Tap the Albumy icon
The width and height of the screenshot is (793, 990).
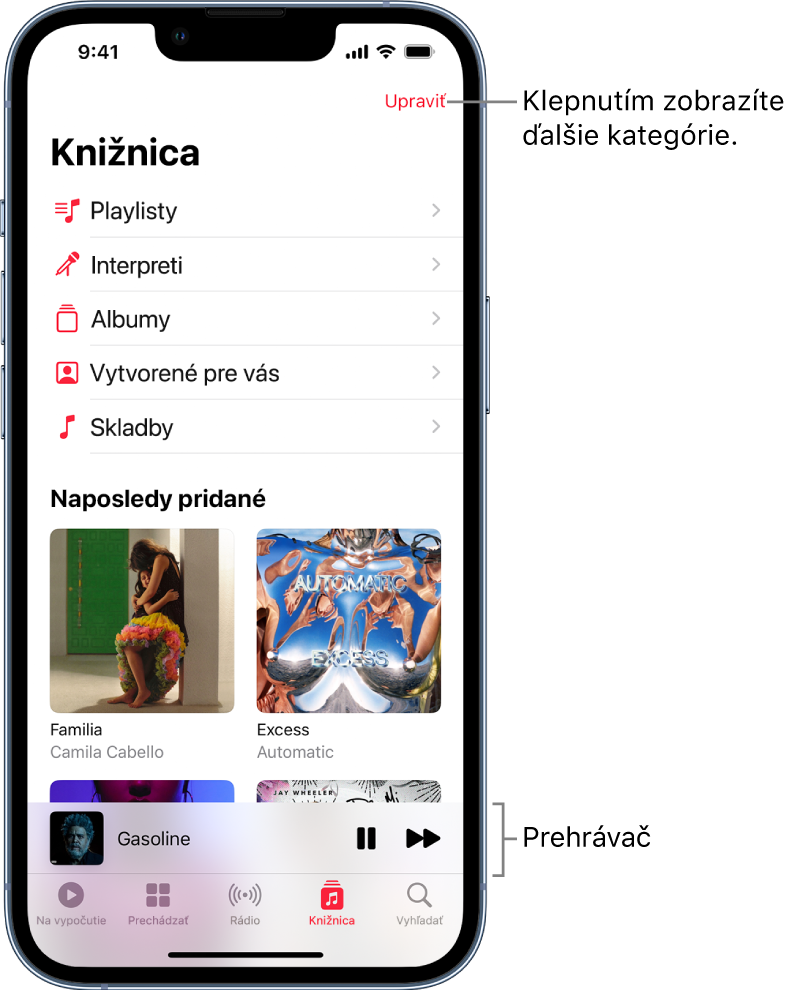point(67,318)
